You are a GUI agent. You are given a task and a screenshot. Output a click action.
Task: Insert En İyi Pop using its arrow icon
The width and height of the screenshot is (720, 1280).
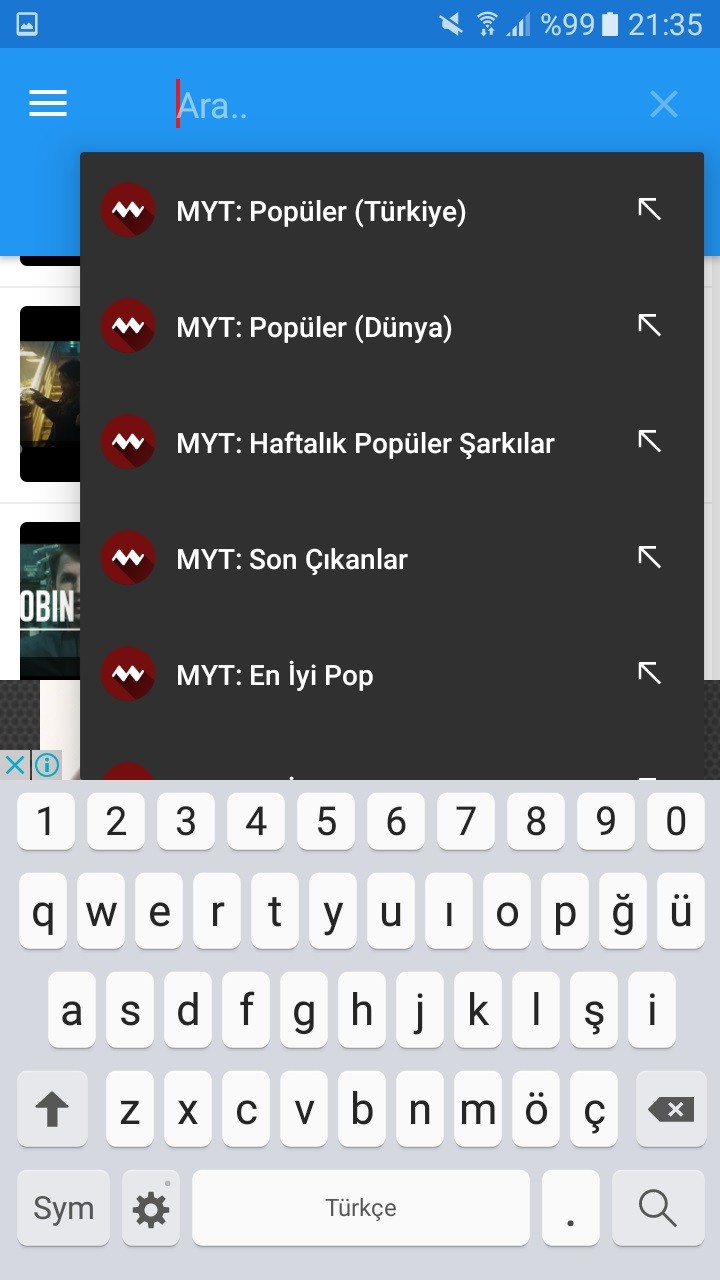click(x=650, y=673)
